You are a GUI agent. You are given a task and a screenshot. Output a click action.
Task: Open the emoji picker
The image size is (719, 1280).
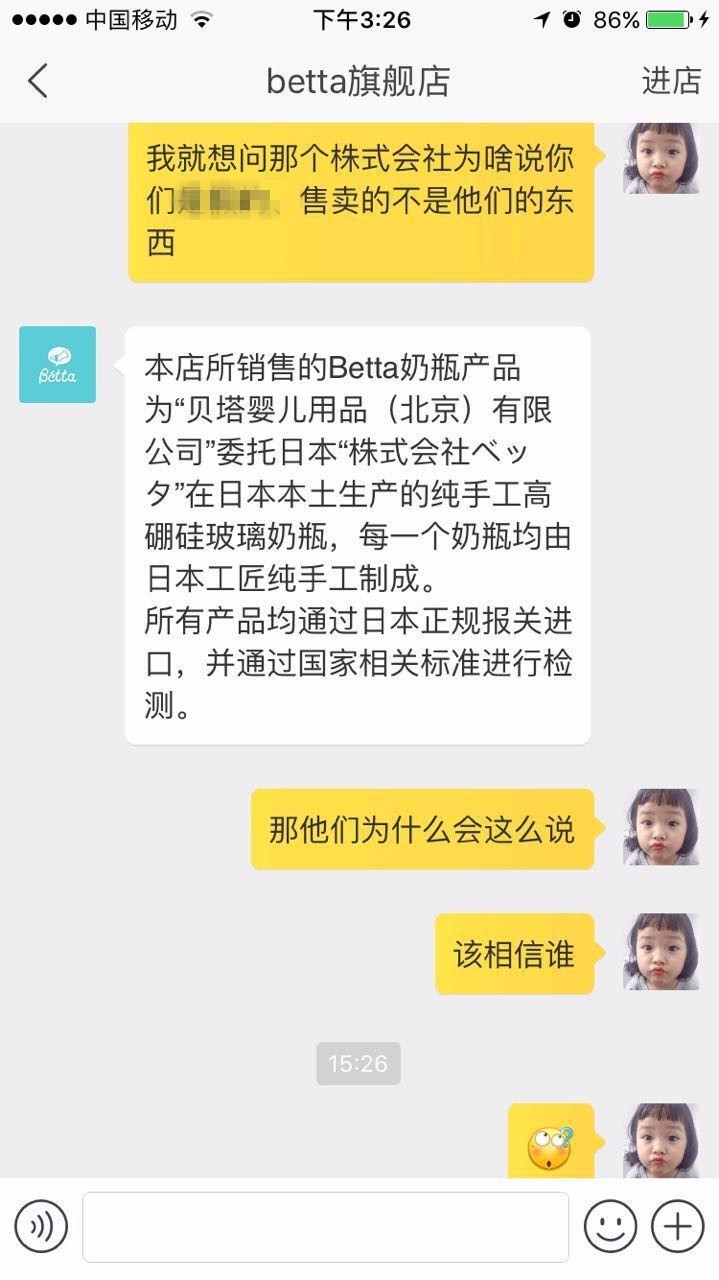tap(610, 1226)
